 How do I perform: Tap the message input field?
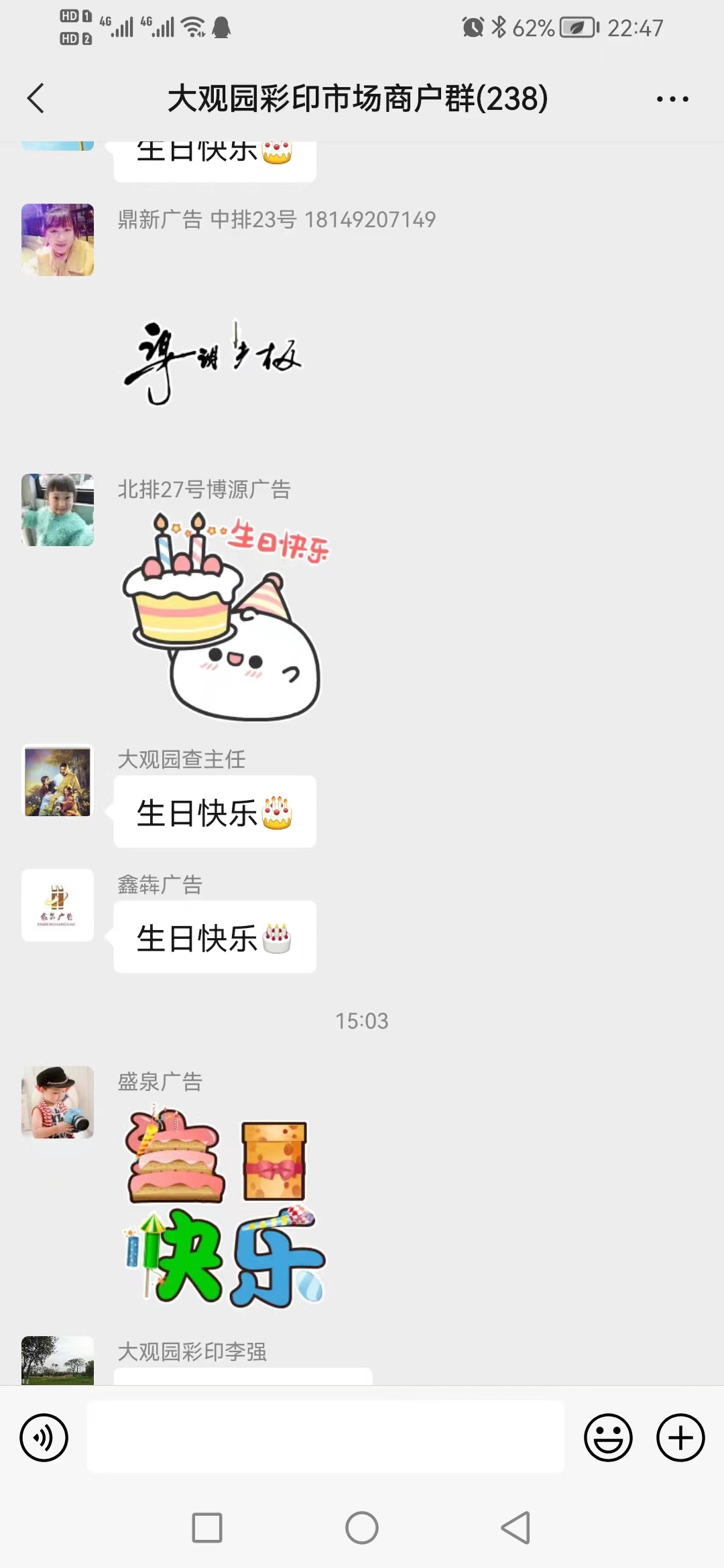coord(325,1436)
